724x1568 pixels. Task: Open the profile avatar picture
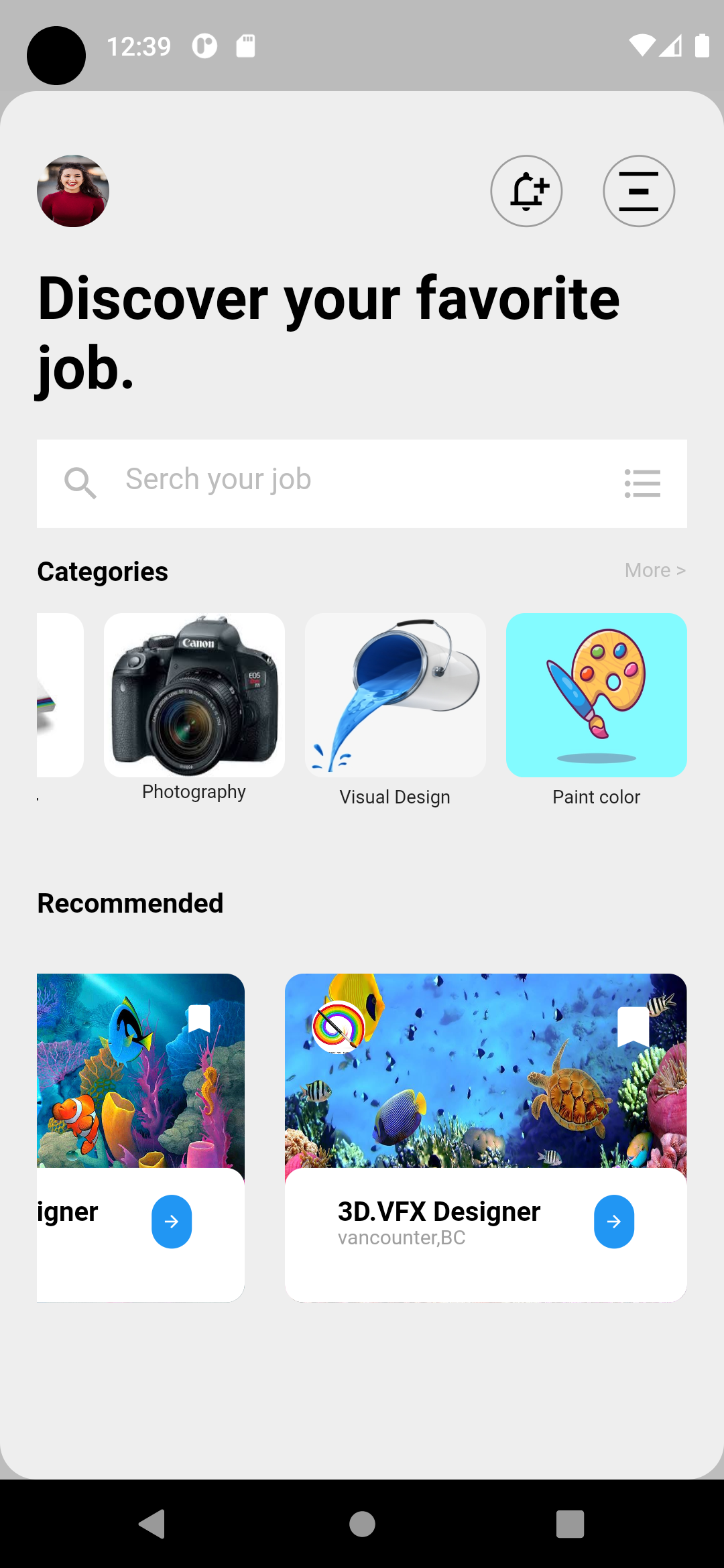pos(73,191)
